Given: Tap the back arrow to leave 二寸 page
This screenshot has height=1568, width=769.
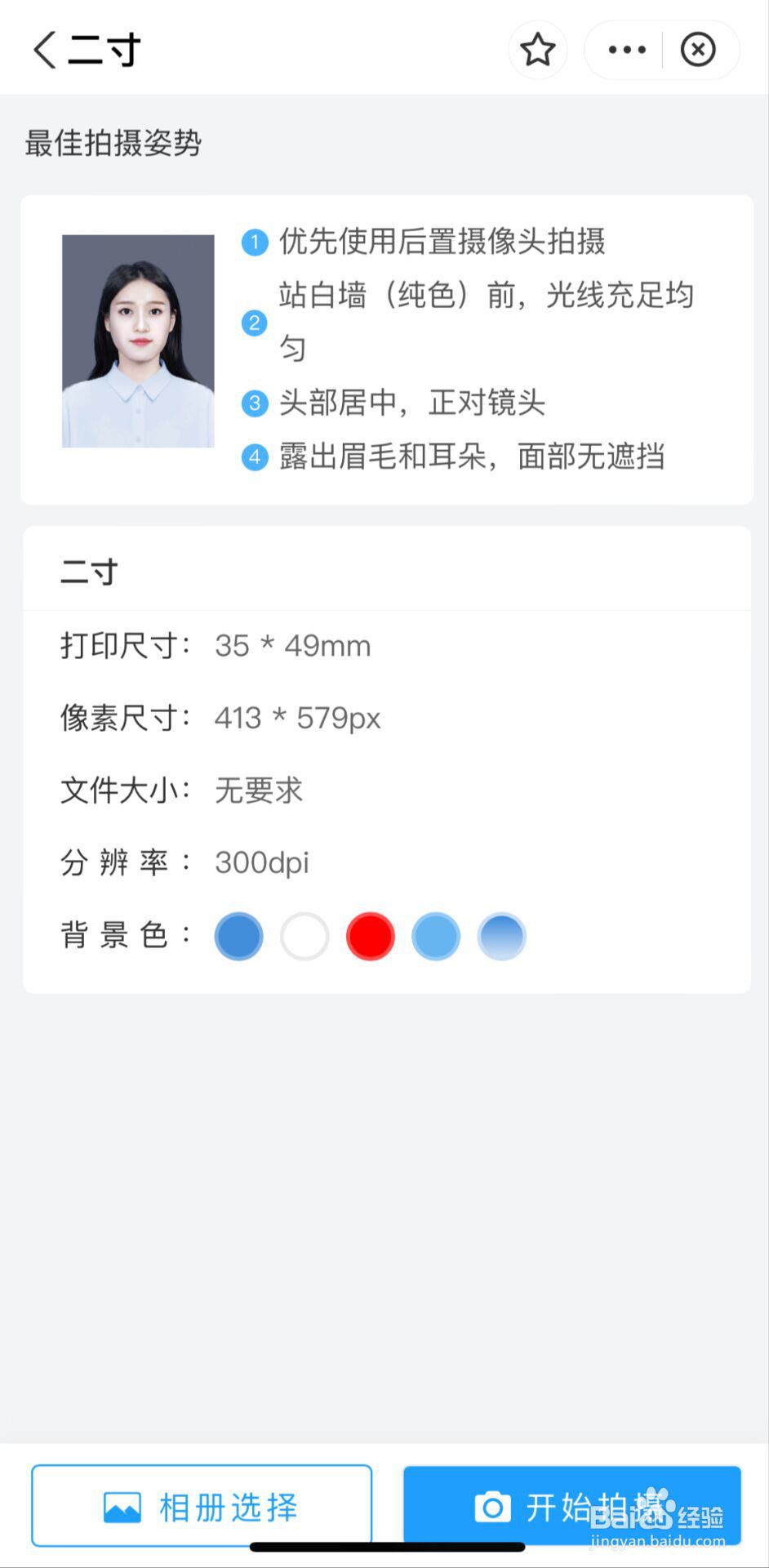Looking at the screenshot, I should point(44,49).
